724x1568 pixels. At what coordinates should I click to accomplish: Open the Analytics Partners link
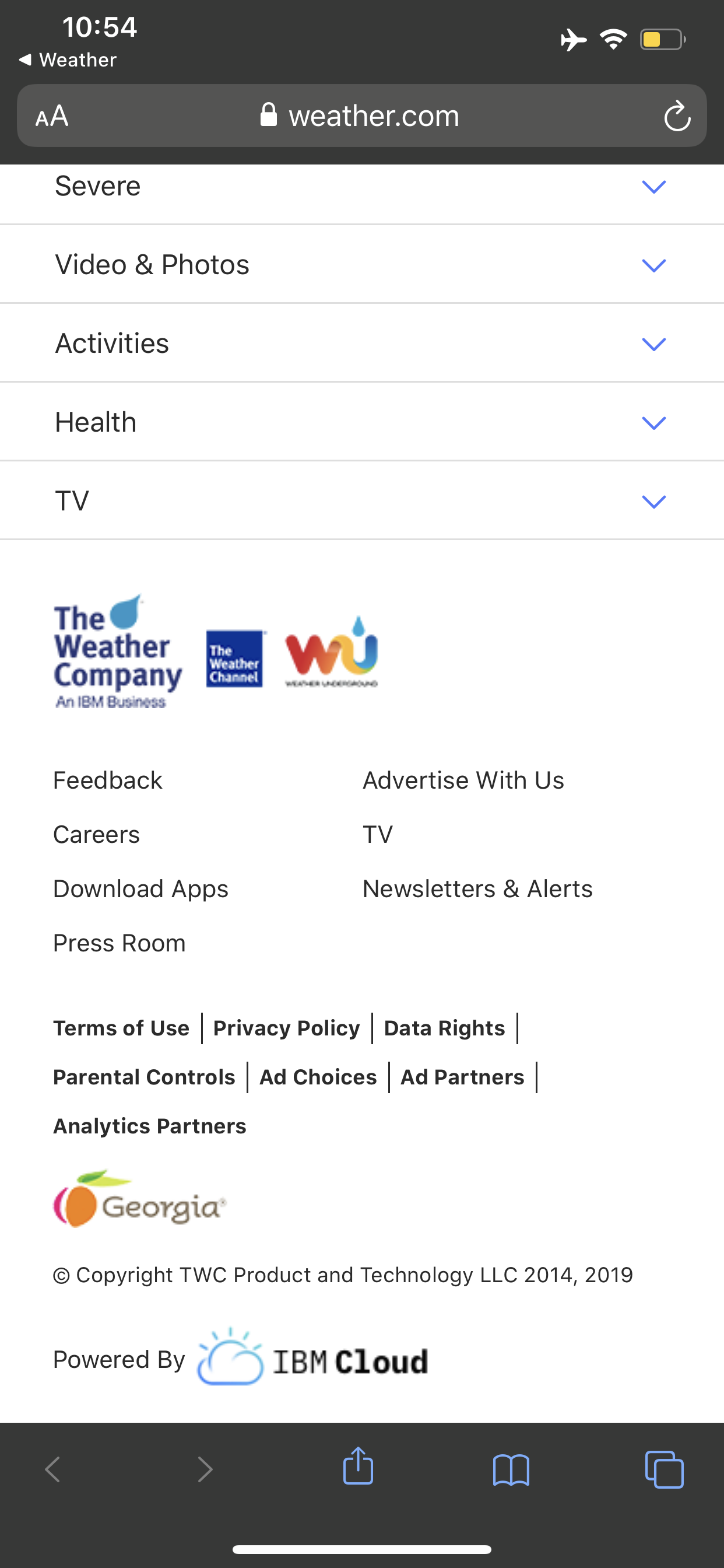(150, 1126)
